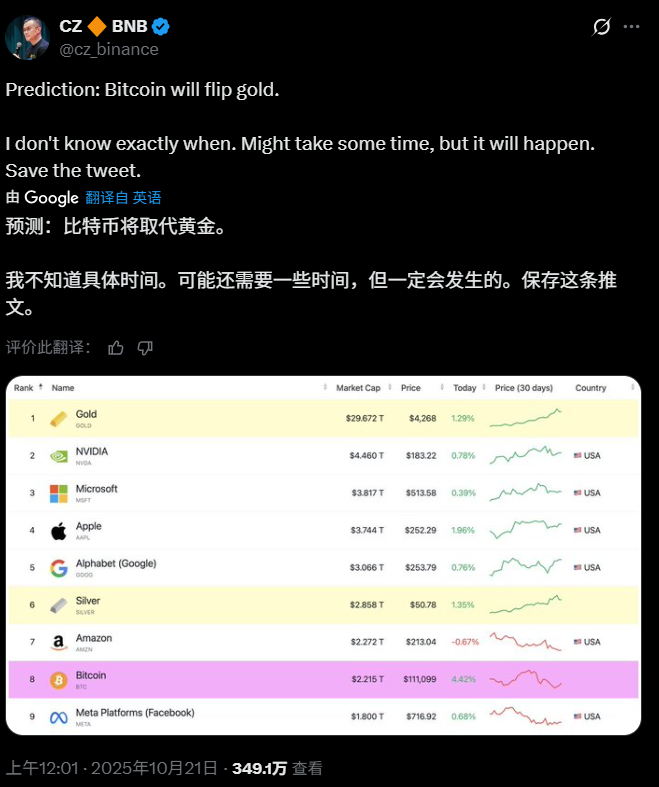Image resolution: width=659 pixels, height=787 pixels.
Task: Tap the Grok icon on the tweet
Action: tap(602, 27)
